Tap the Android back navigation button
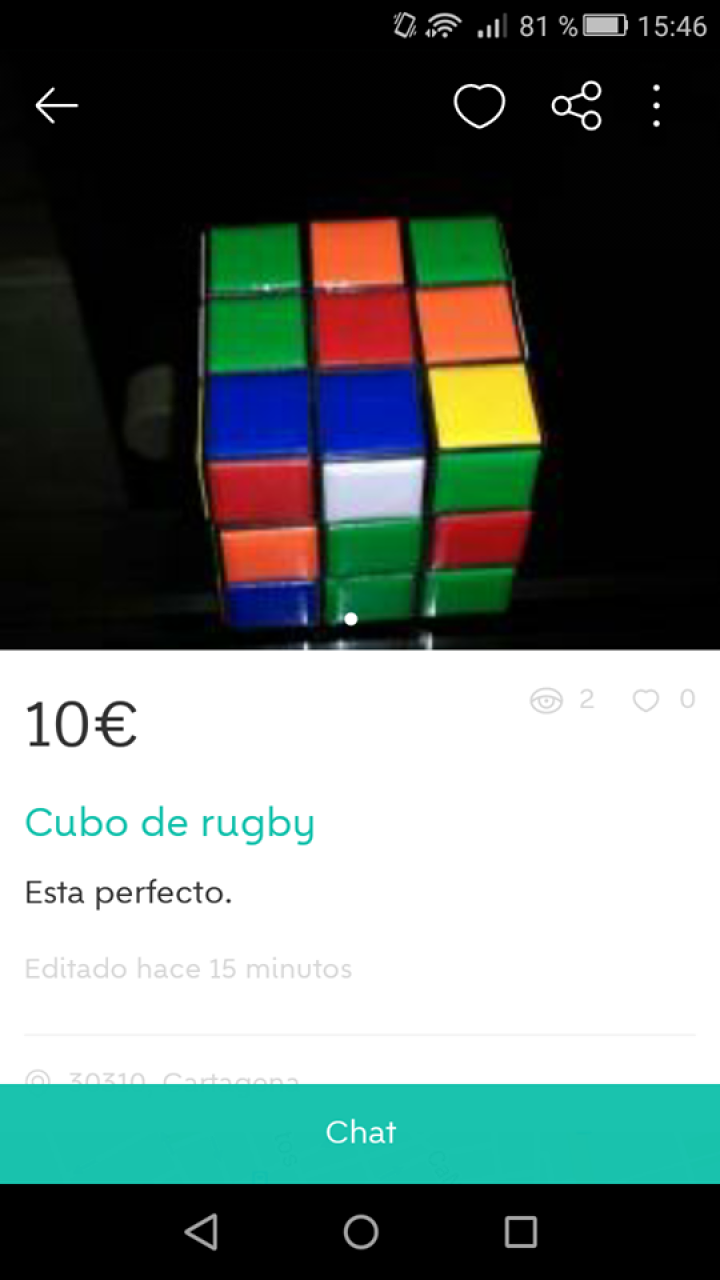Image resolution: width=720 pixels, height=1280 pixels. pos(202,1232)
